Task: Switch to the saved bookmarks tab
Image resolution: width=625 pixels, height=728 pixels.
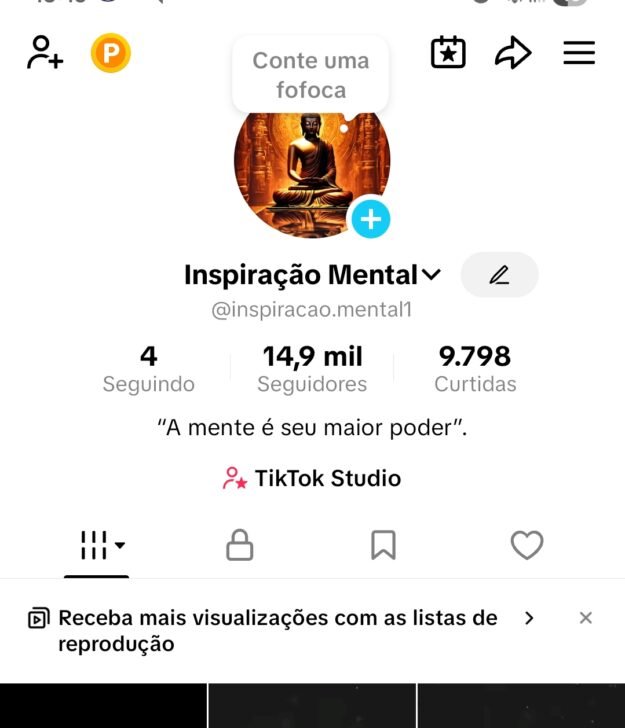Action: [x=383, y=545]
